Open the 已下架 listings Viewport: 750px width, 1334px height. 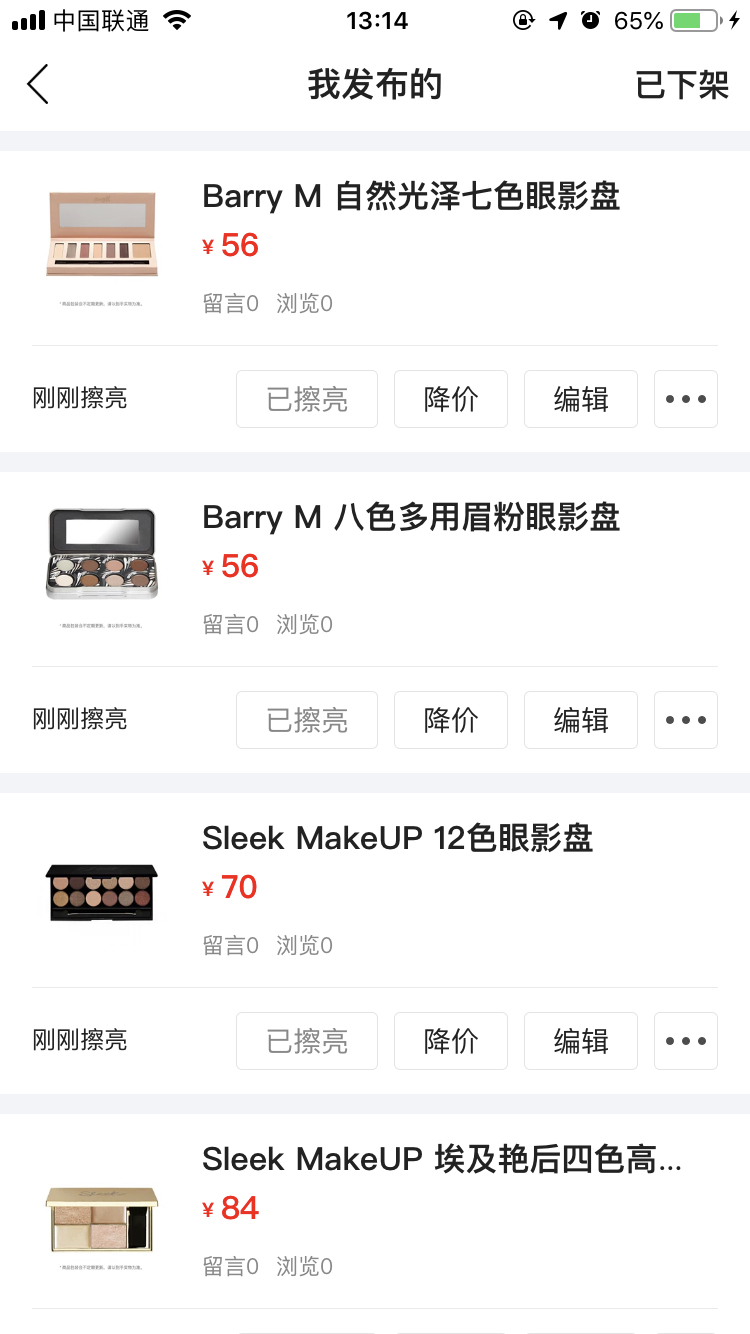click(682, 85)
